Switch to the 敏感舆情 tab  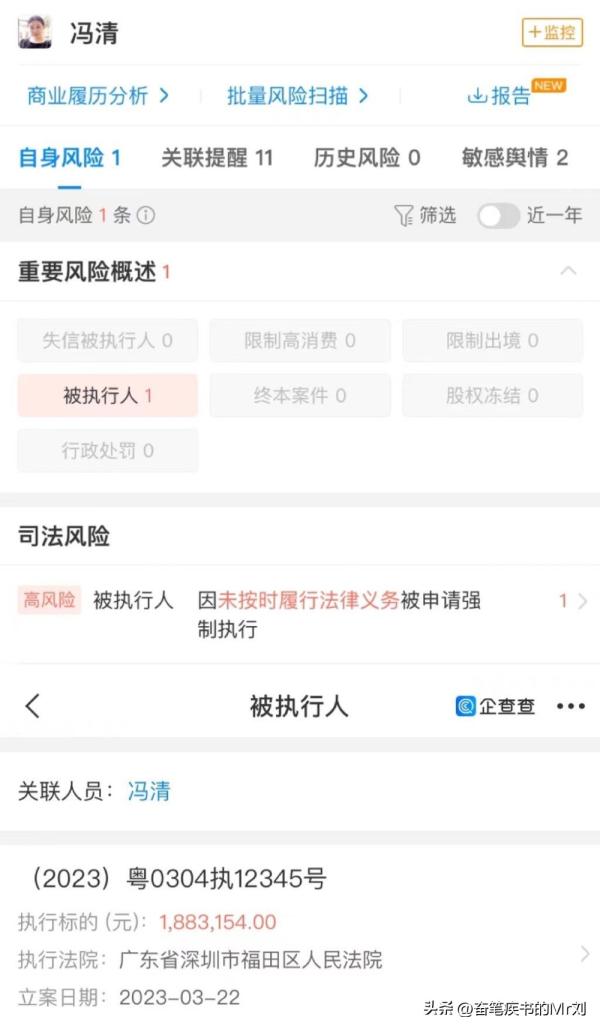click(x=515, y=158)
